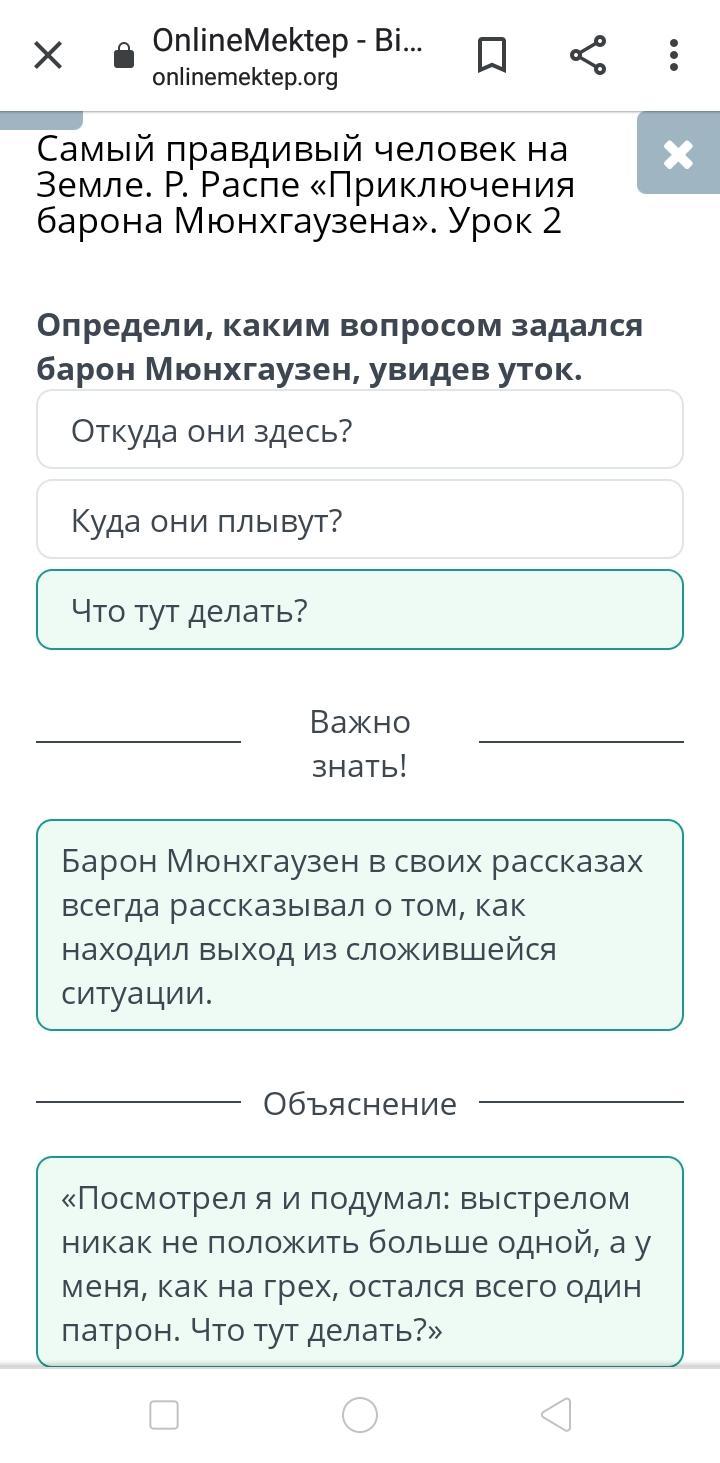
Task: Choose the answer "Куда они плывут?"
Action: pyautogui.click(x=360, y=520)
